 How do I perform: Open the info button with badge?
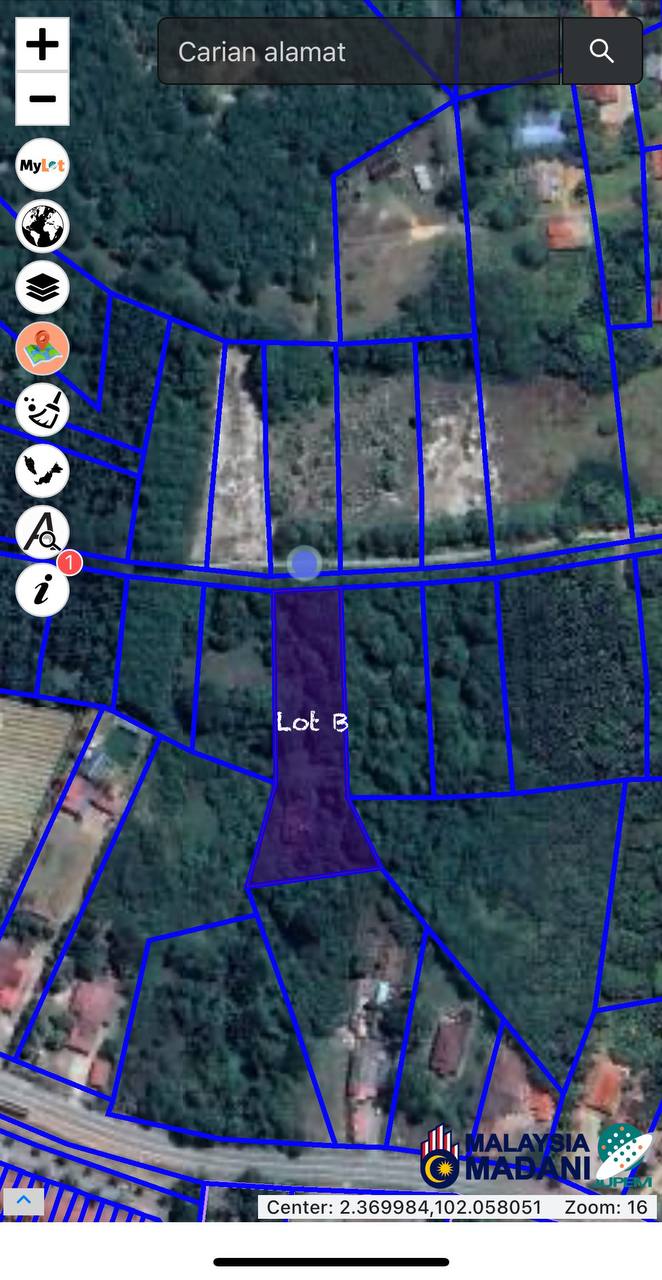[x=42, y=591]
